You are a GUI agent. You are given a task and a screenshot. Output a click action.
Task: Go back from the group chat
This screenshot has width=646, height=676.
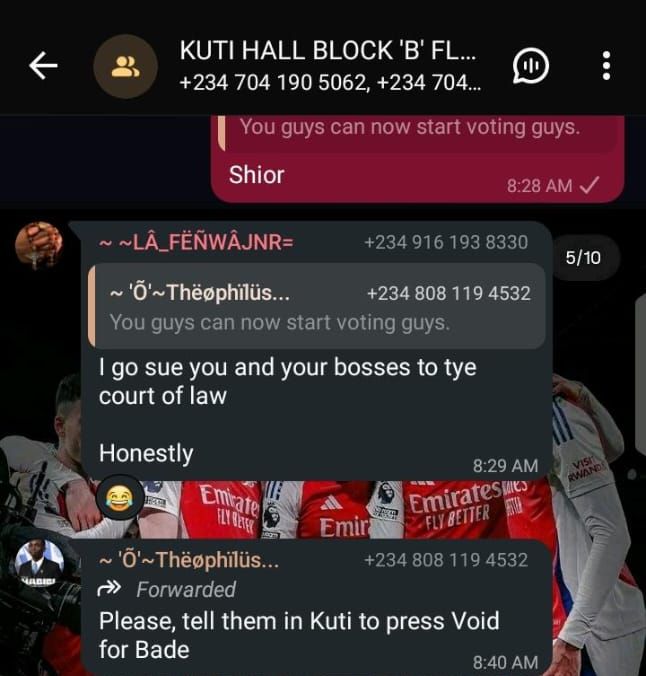point(43,67)
